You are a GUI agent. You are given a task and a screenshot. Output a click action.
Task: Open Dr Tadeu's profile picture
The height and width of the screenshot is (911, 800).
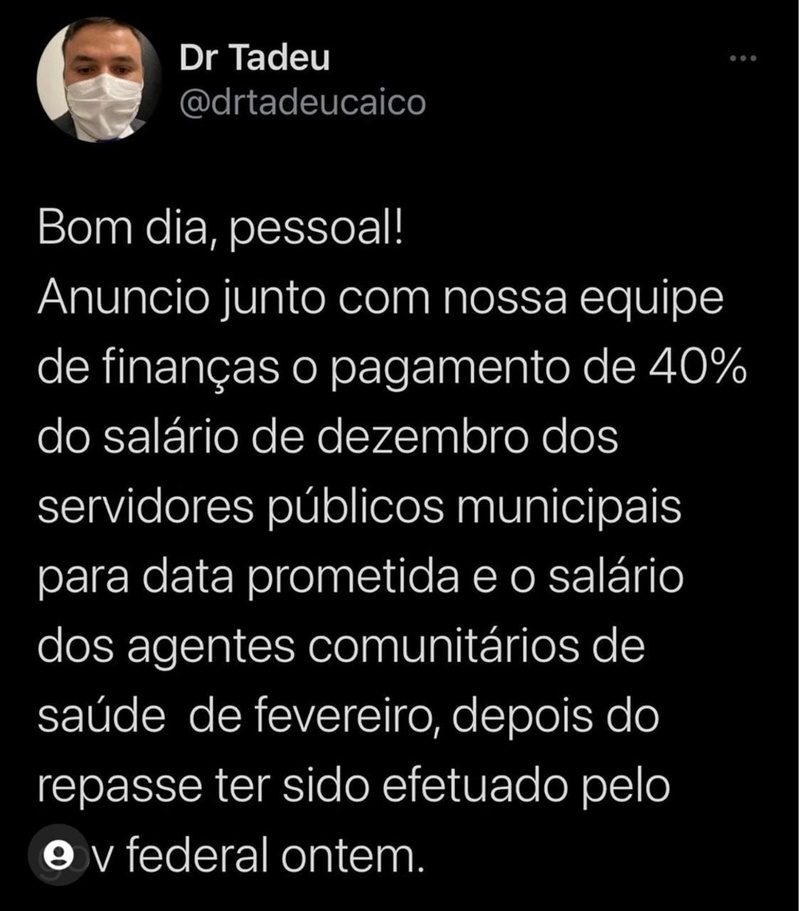(x=99, y=80)
